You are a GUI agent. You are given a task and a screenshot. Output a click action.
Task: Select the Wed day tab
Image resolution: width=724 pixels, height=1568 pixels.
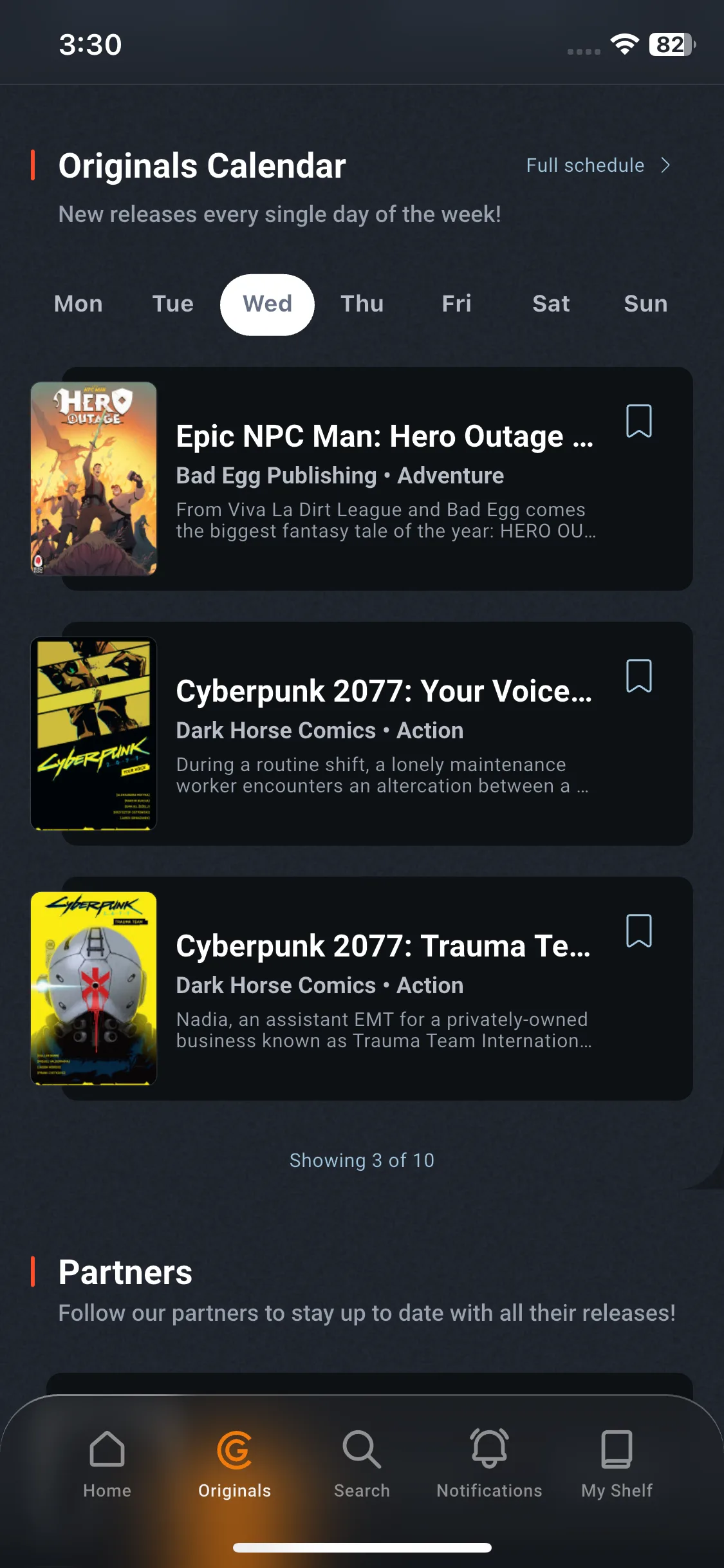pos(267,304)
